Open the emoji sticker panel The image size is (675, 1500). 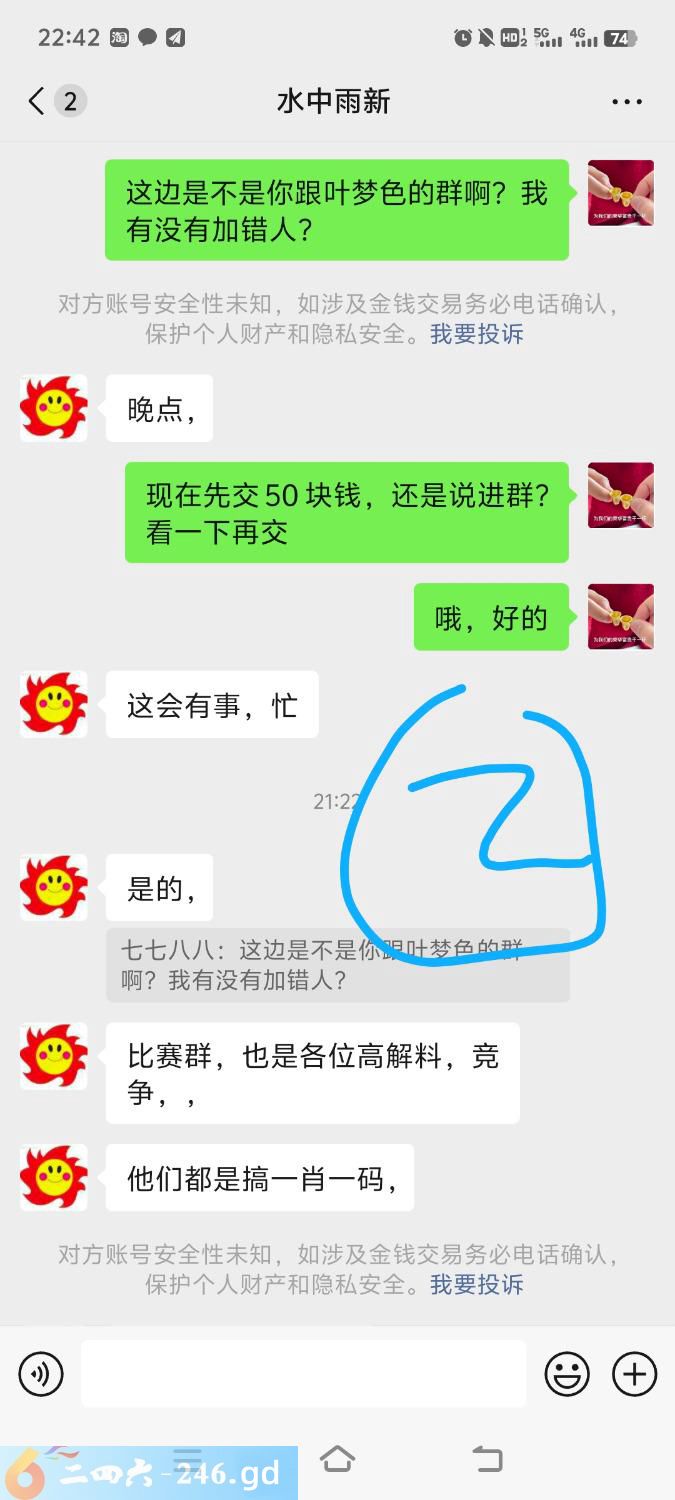566,1374
